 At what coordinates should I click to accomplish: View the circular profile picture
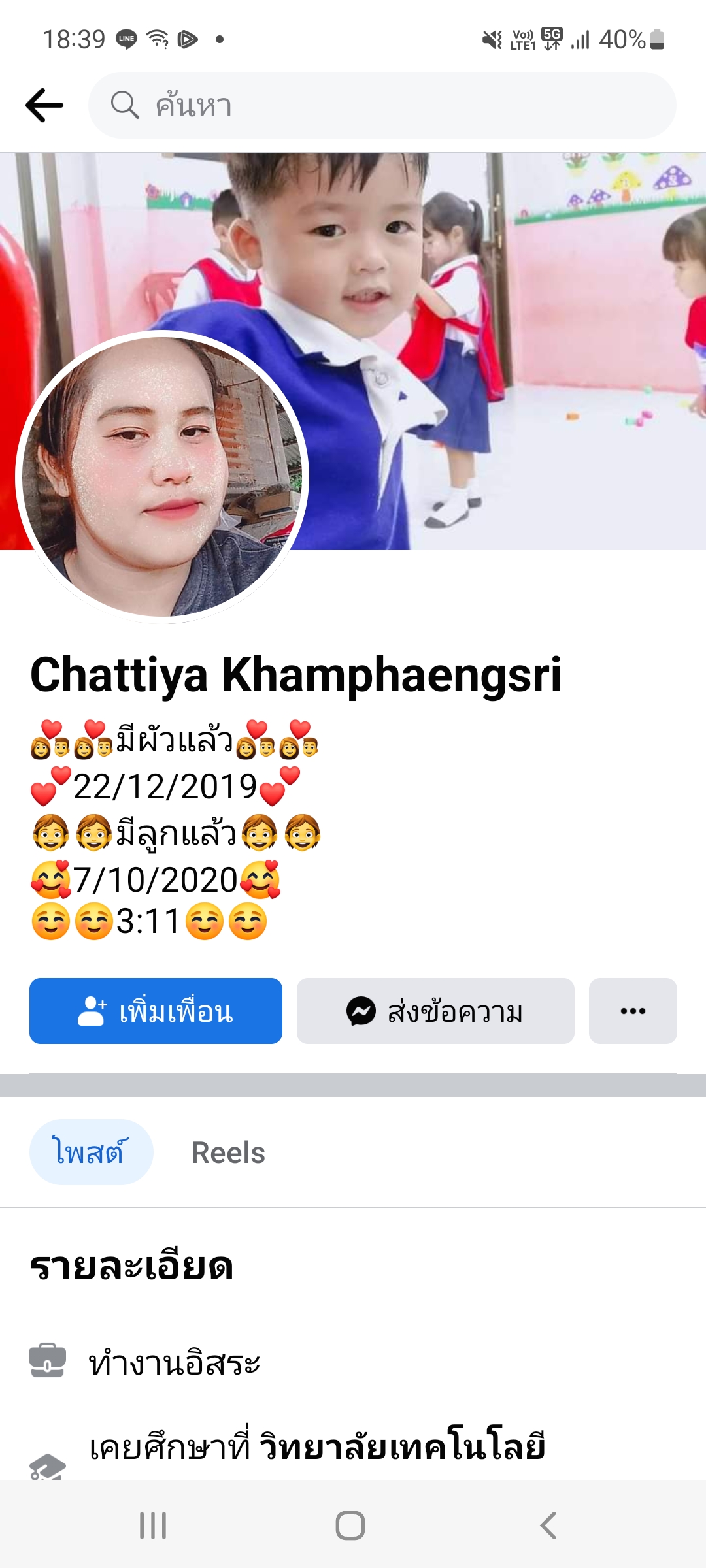[161, 476]
